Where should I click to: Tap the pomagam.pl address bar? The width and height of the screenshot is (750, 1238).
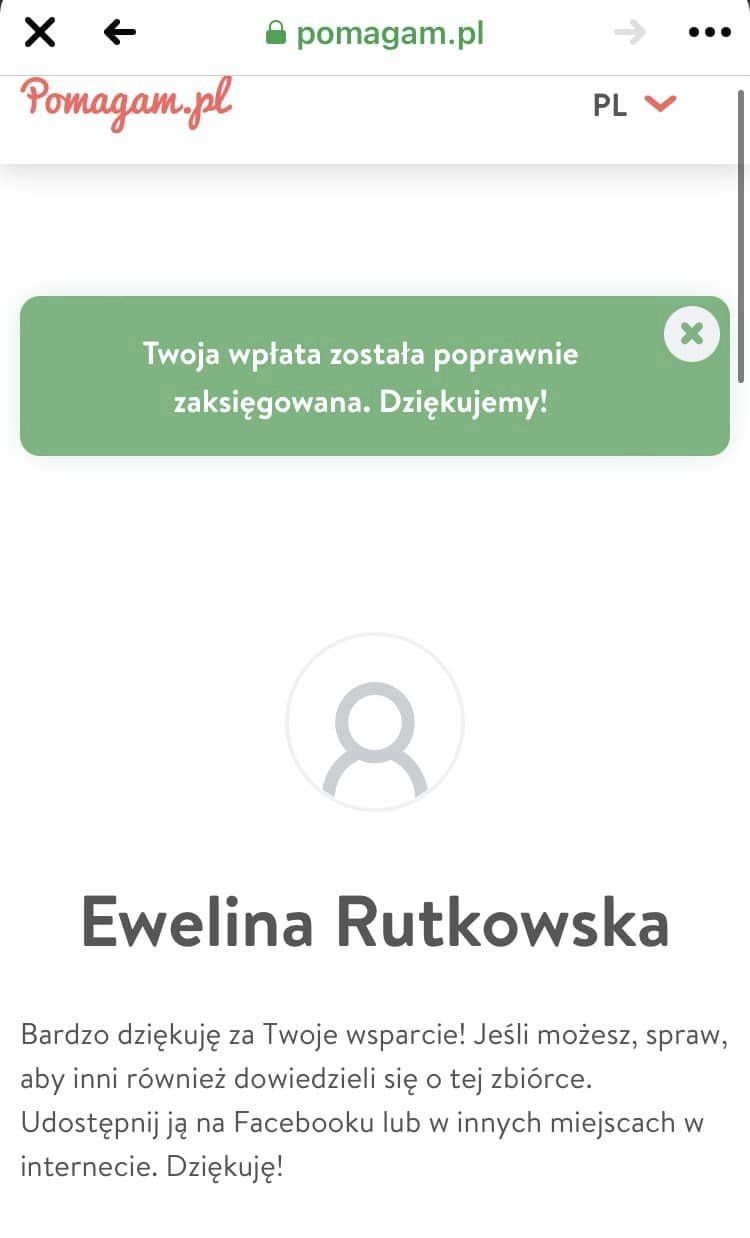374,34
